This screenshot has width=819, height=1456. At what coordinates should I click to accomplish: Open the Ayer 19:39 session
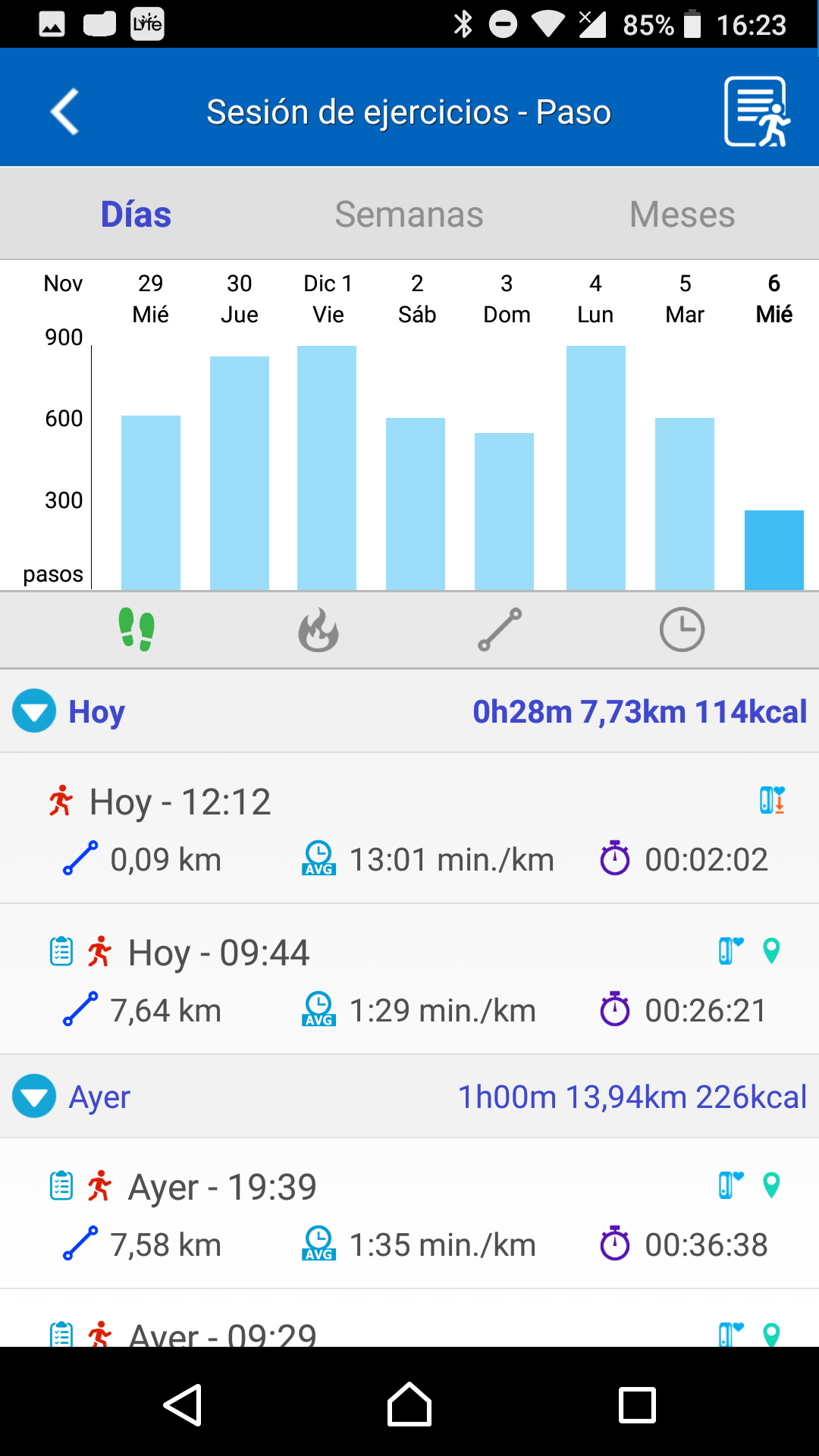pos(409,1213)
